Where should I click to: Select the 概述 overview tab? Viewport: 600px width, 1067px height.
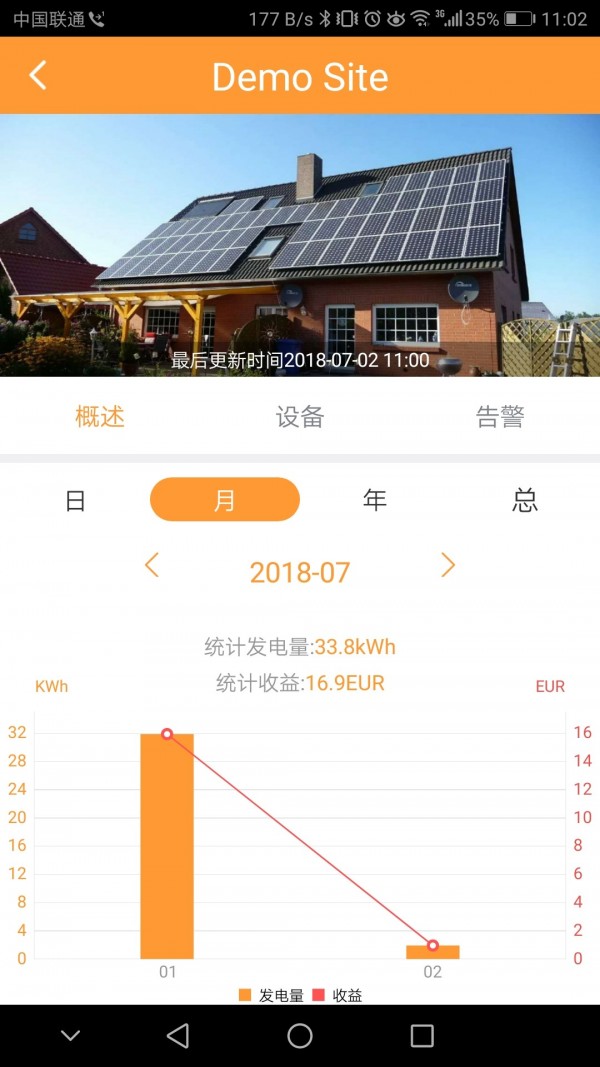[100, 417]
